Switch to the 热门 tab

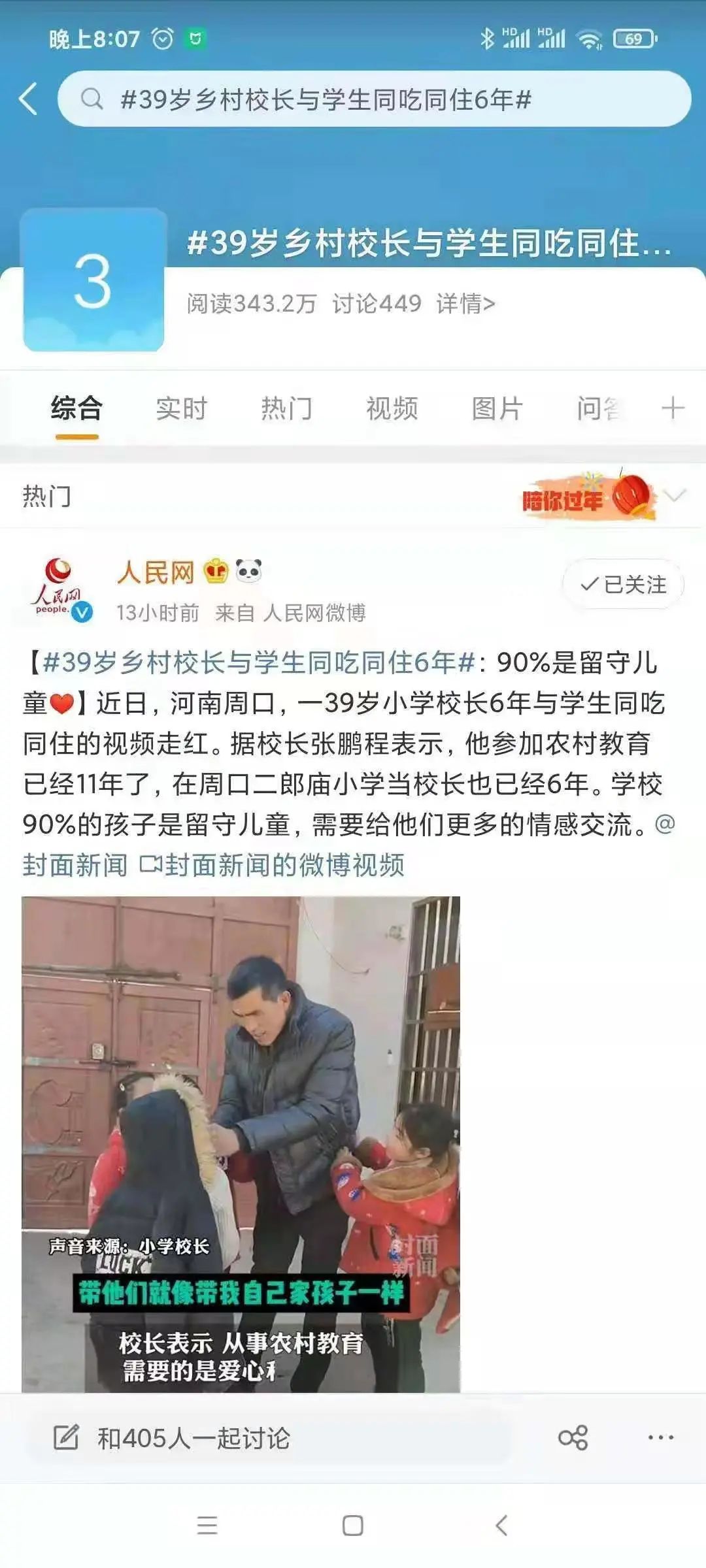click(286, 408)
